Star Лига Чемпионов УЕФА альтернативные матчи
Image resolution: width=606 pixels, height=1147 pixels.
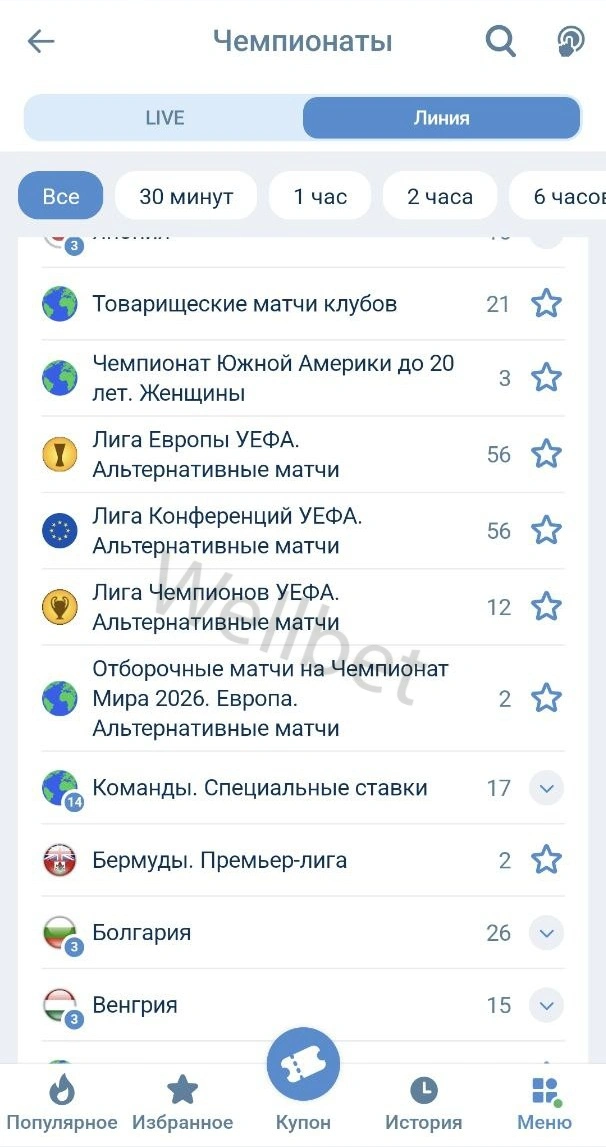click(546, 607)
